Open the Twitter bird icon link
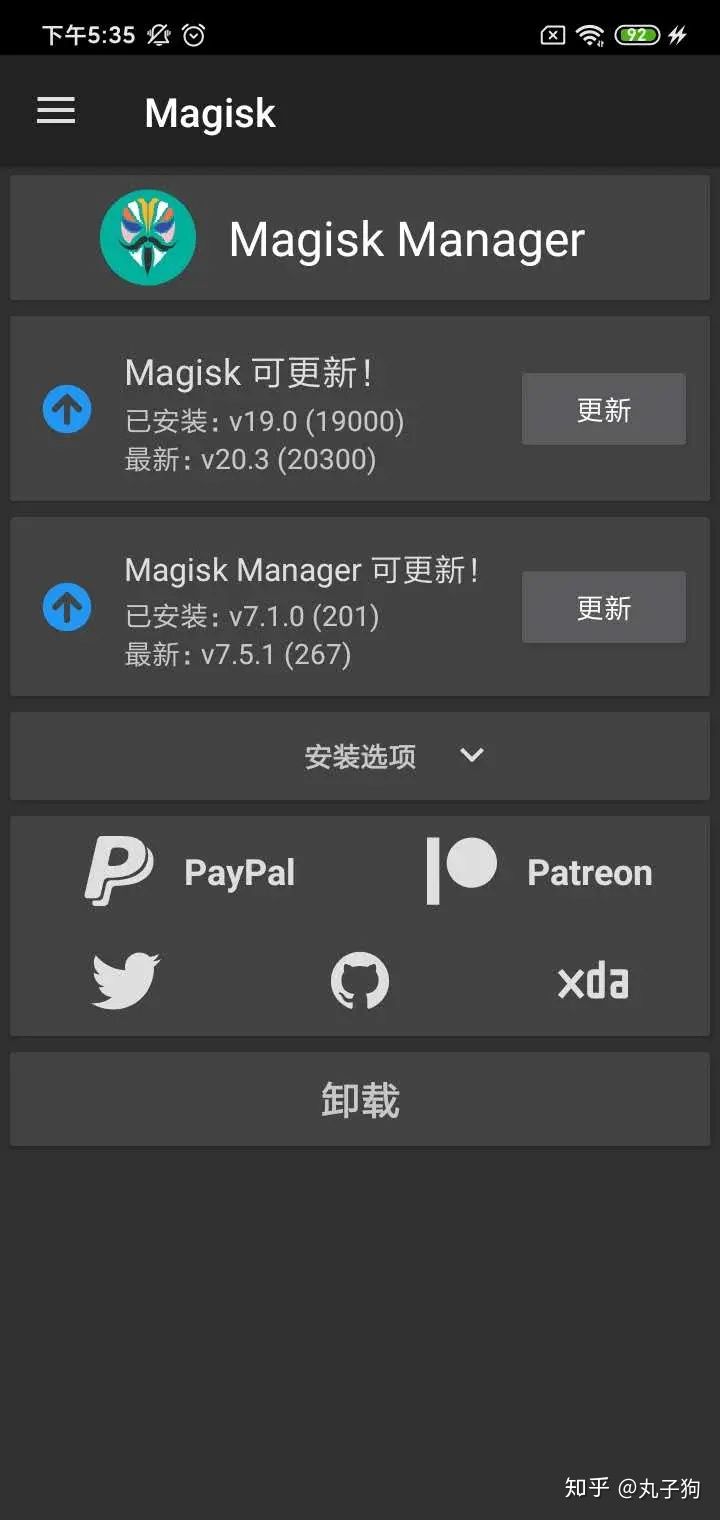 click(x=125, y=981)
